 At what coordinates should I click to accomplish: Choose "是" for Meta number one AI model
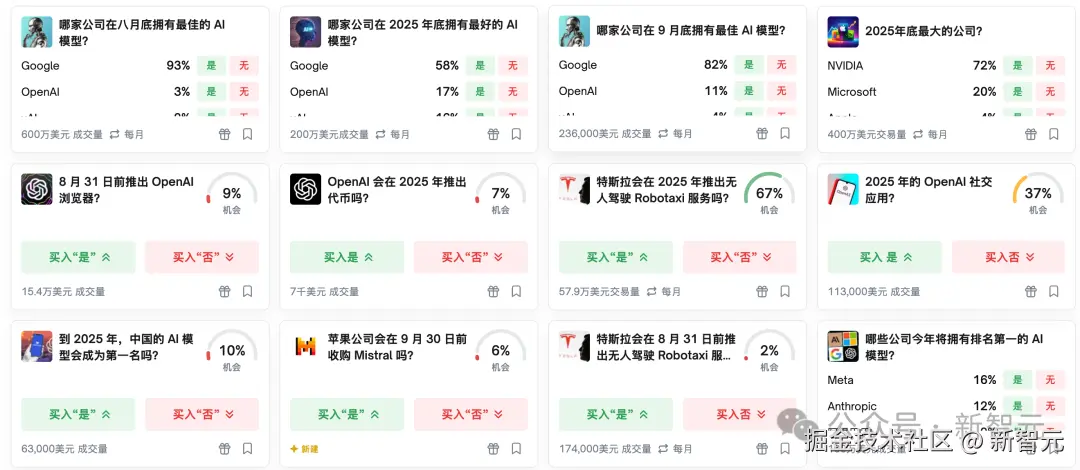(1018, 380)
